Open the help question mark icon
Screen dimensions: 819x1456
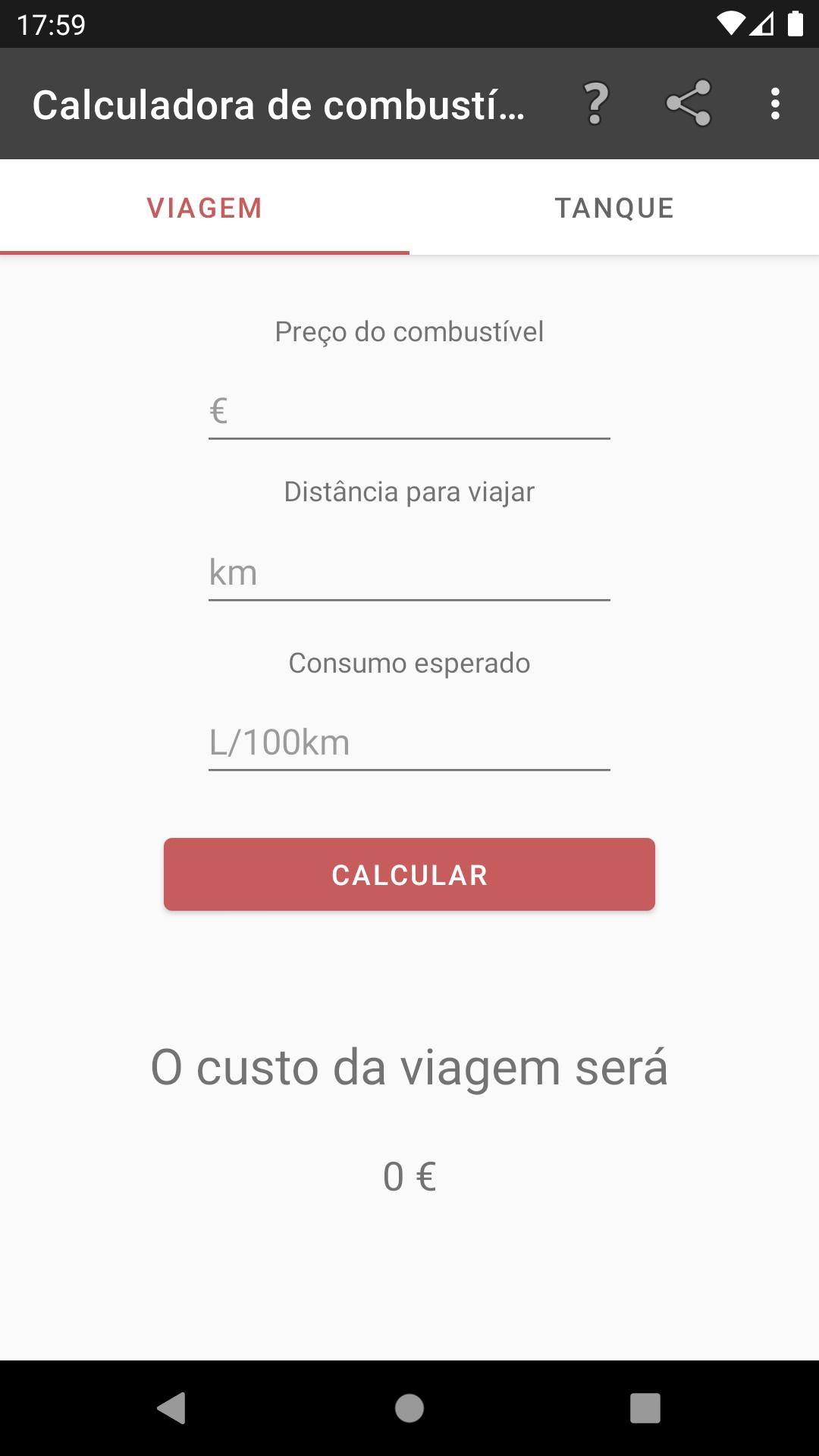(596, 104)
